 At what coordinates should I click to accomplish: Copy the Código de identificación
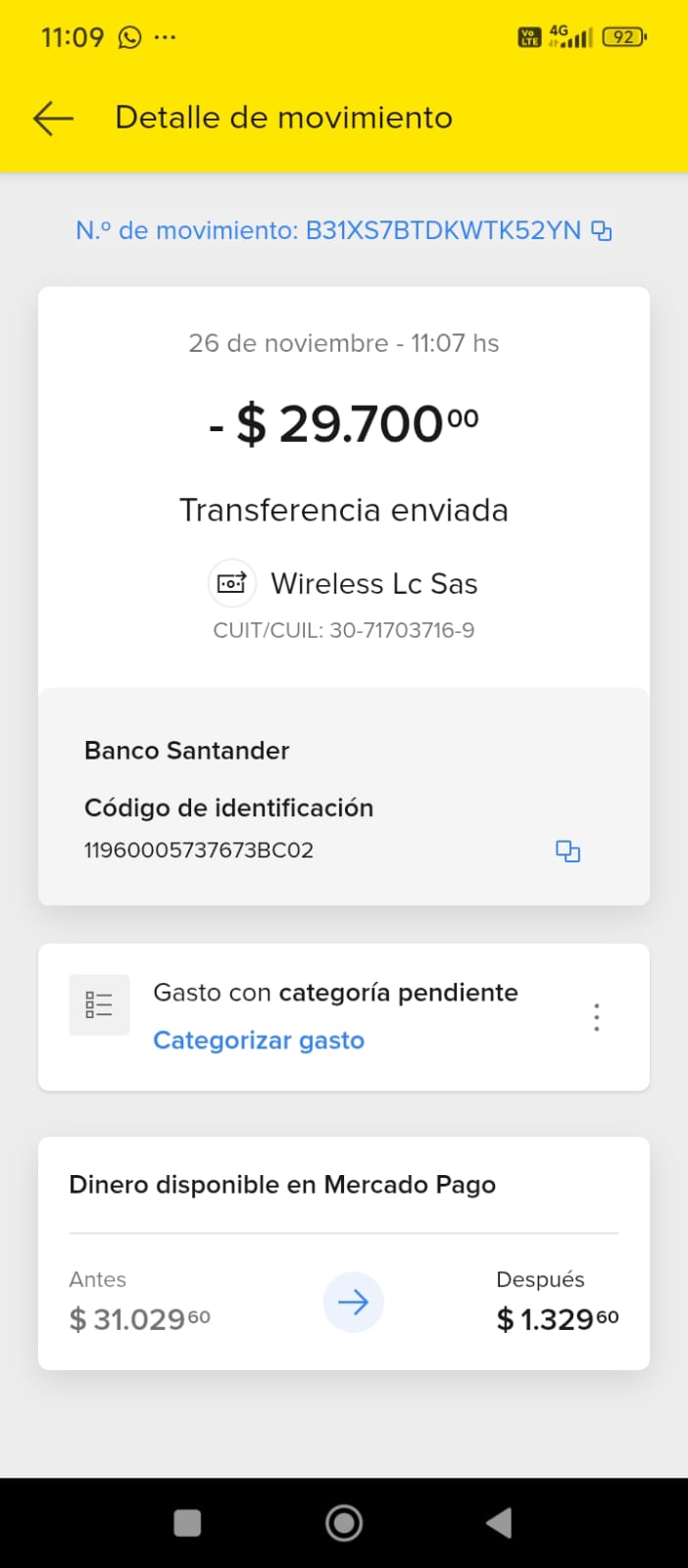click(567, 851)
